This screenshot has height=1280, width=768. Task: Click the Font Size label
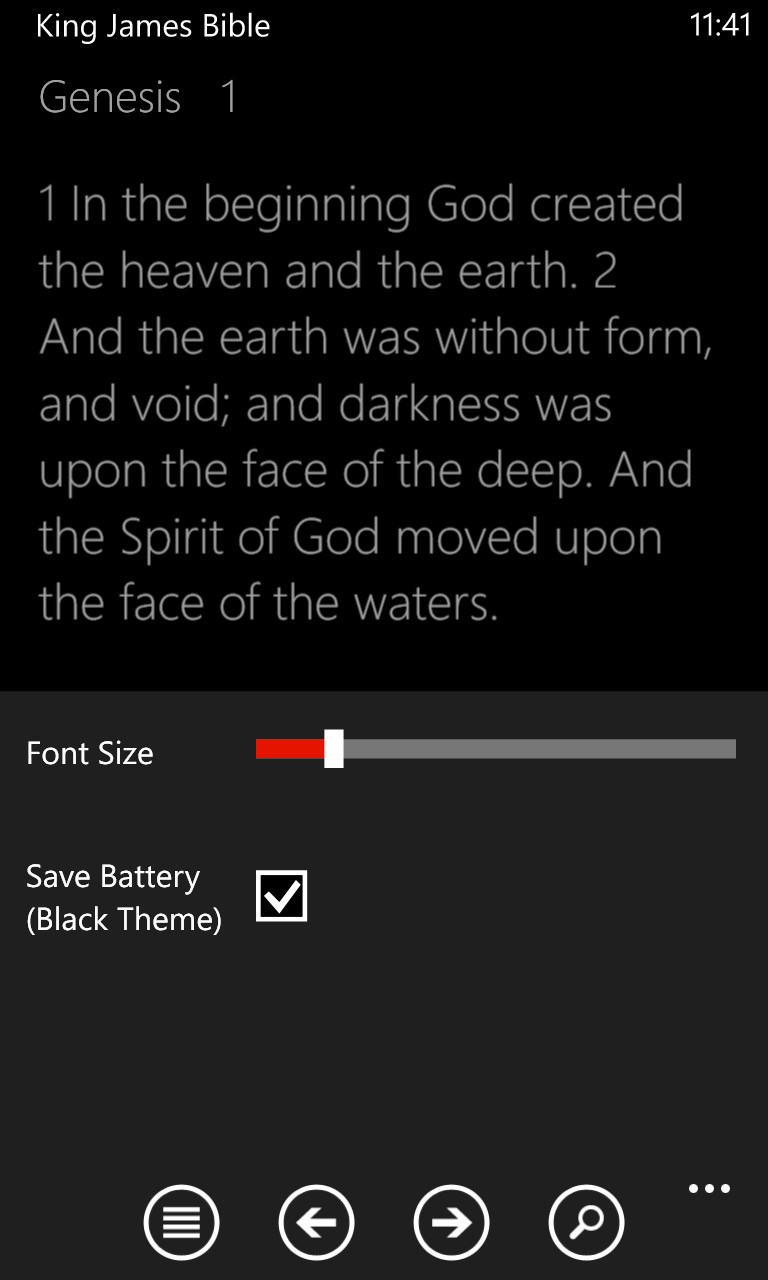(x=89, y=753)
